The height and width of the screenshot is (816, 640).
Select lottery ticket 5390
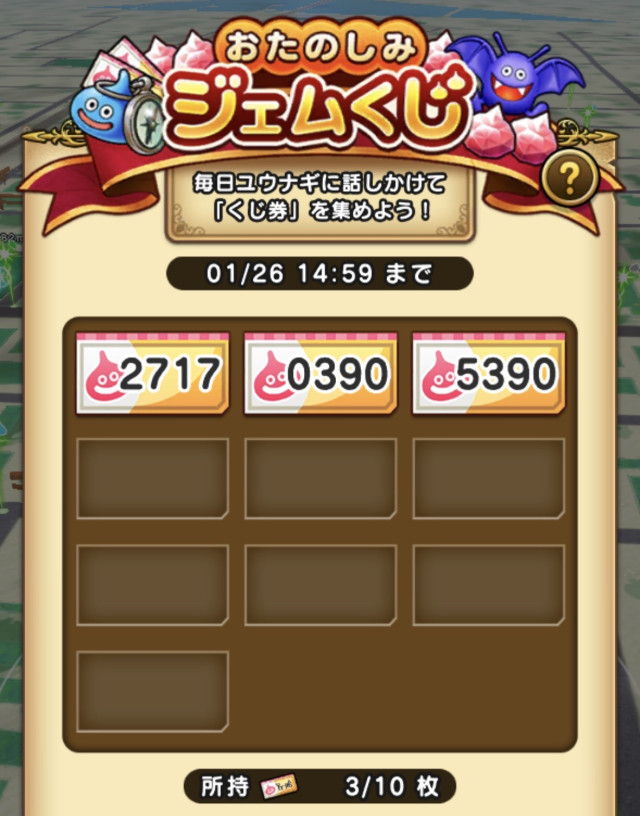point(489,373)
